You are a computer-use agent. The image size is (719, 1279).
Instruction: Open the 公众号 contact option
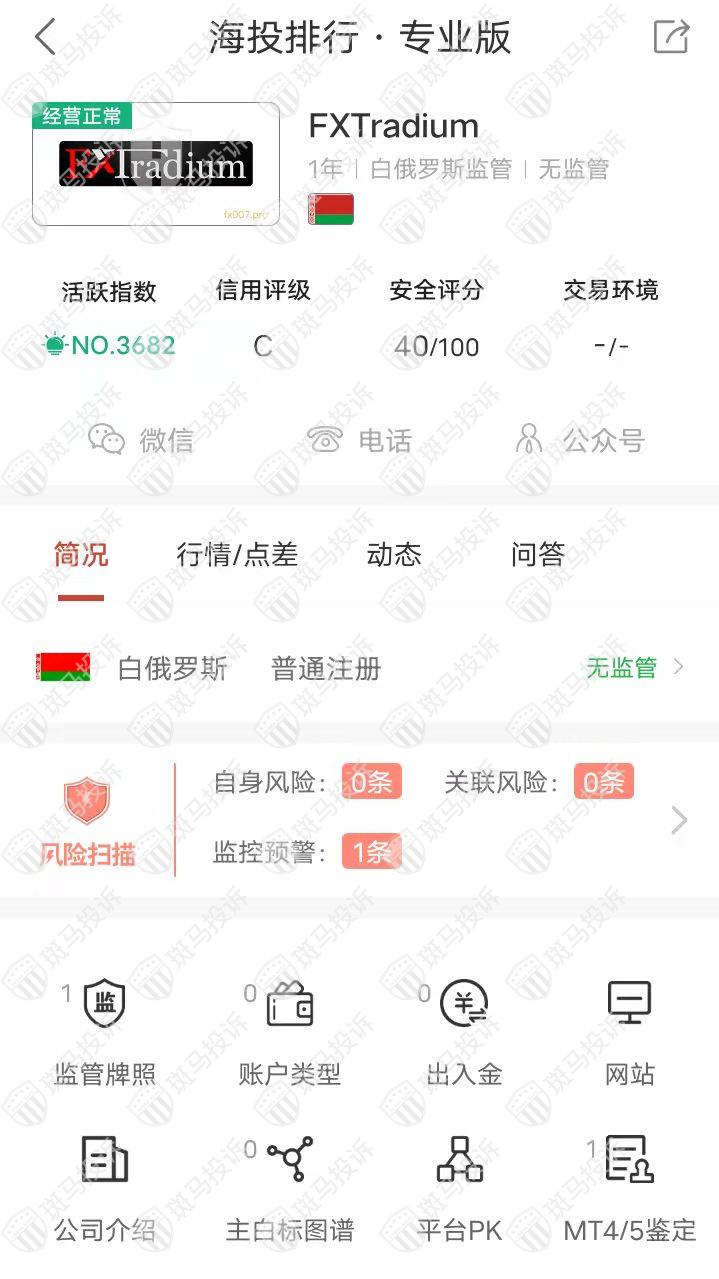579,440
